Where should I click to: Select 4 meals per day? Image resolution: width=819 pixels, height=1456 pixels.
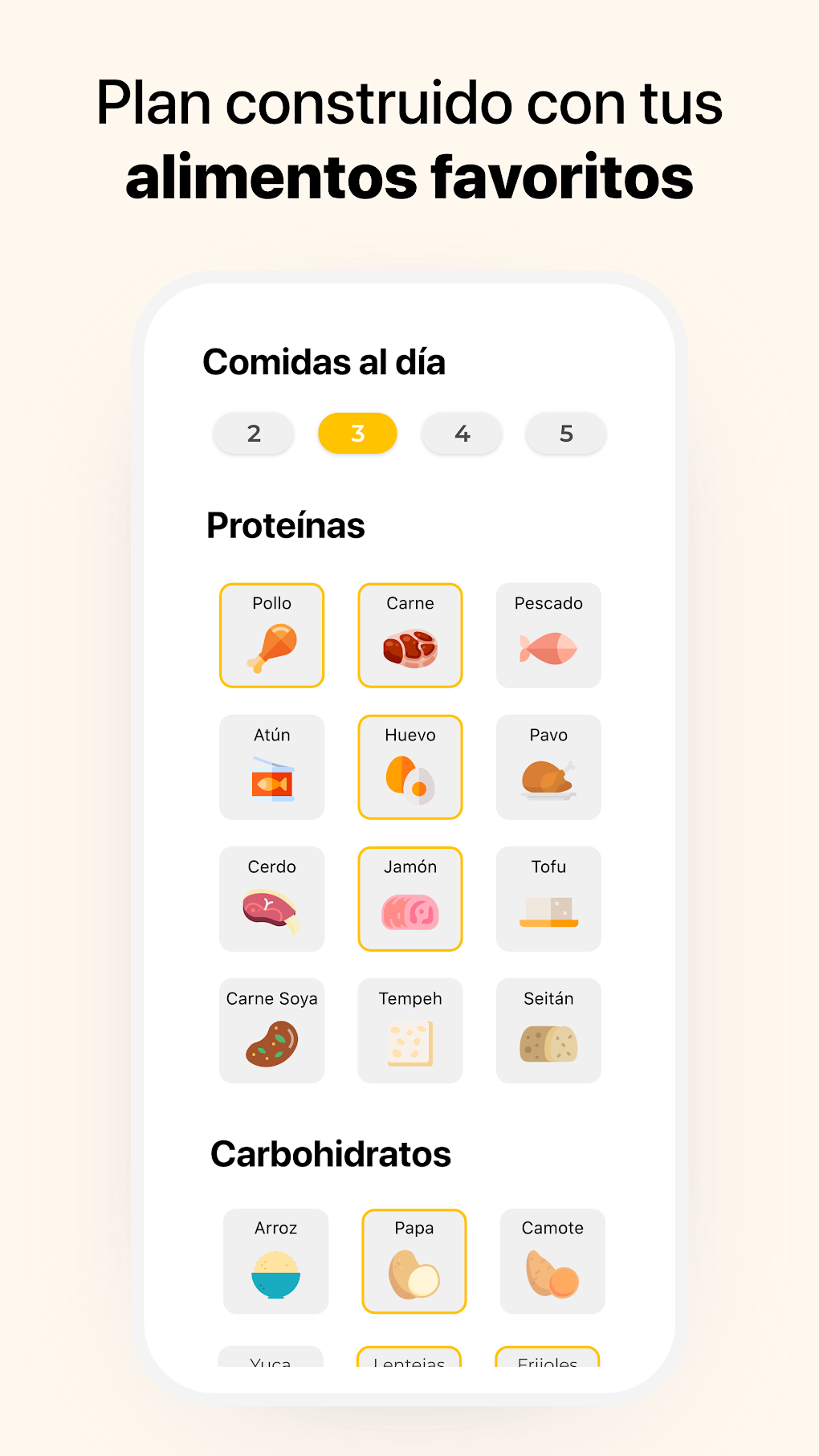coord(462,434)
